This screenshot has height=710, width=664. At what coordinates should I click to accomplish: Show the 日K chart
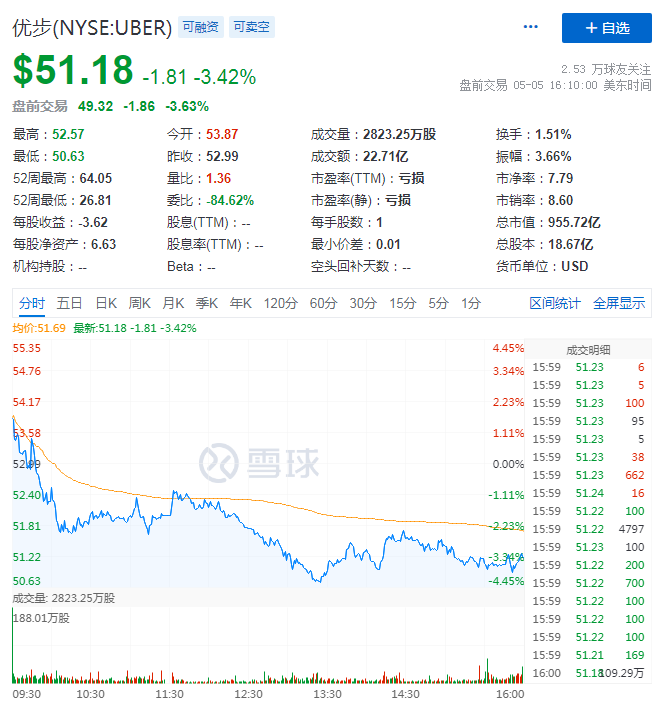tap(106, 303)
